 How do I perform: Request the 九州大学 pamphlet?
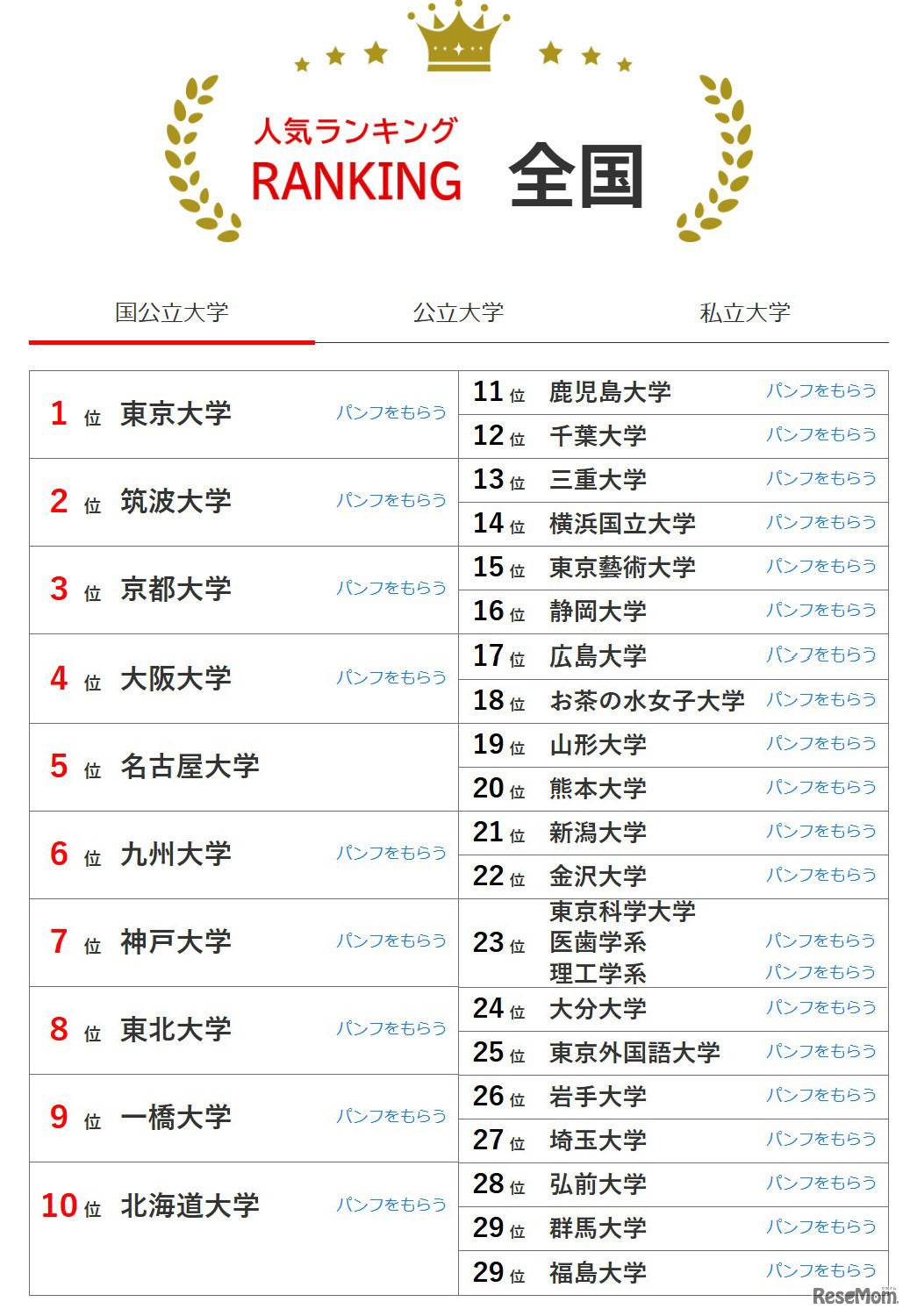click(391, 853)
